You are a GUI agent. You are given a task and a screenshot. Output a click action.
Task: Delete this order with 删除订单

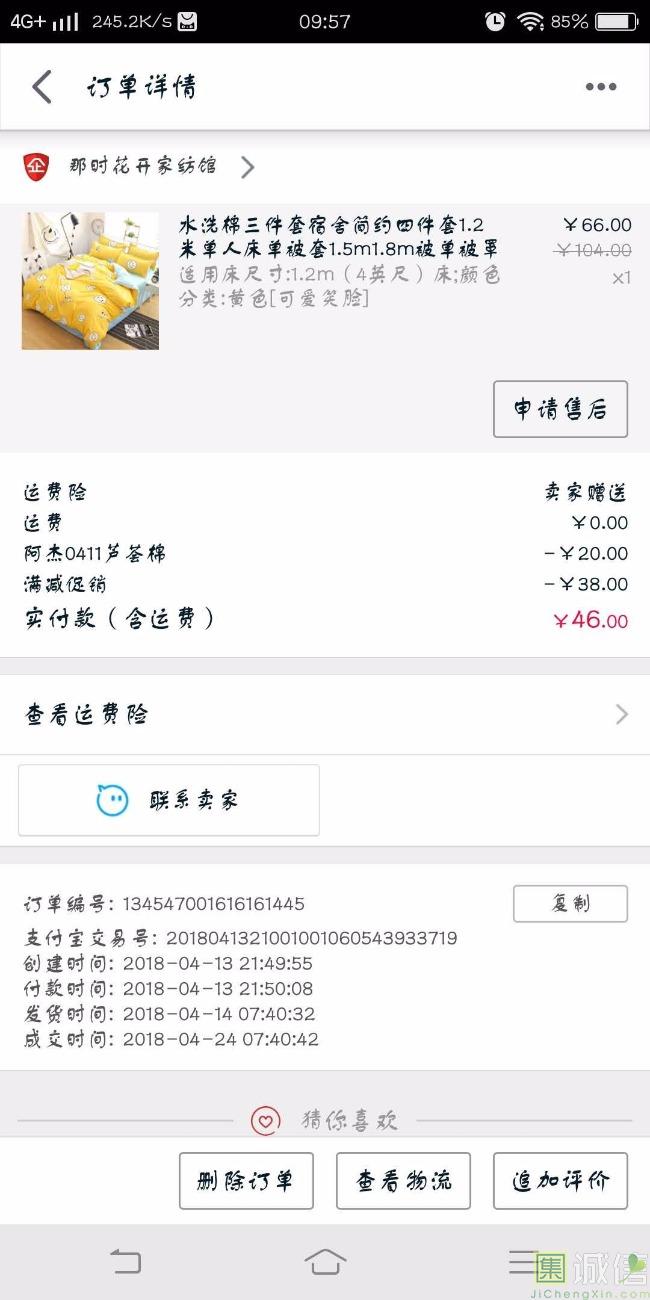[x=246, y=1181]
